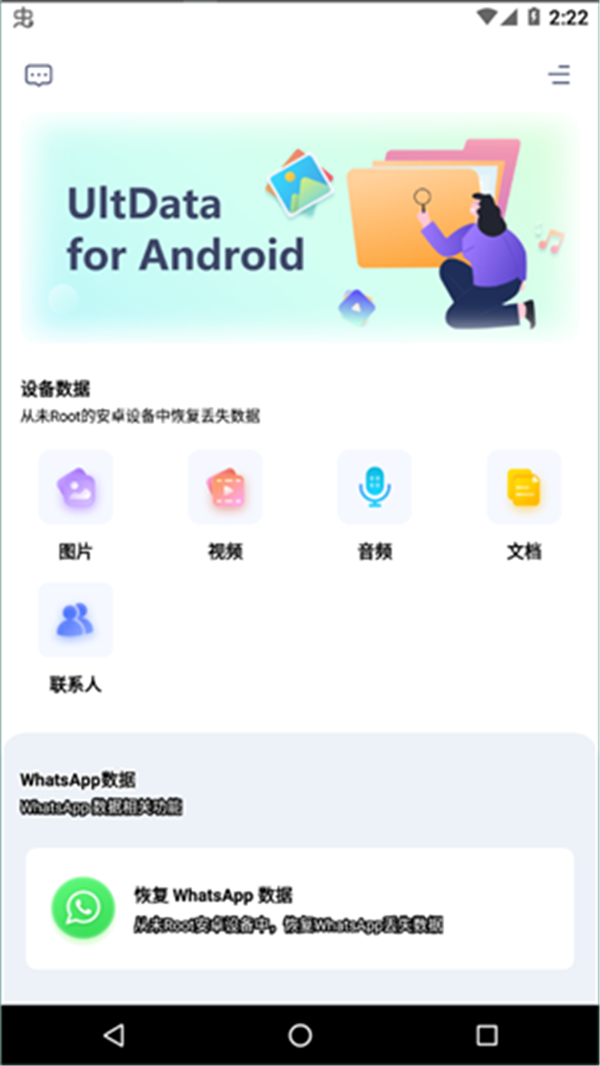Open 联系人 contacts recovery

(x=76, y=621)
